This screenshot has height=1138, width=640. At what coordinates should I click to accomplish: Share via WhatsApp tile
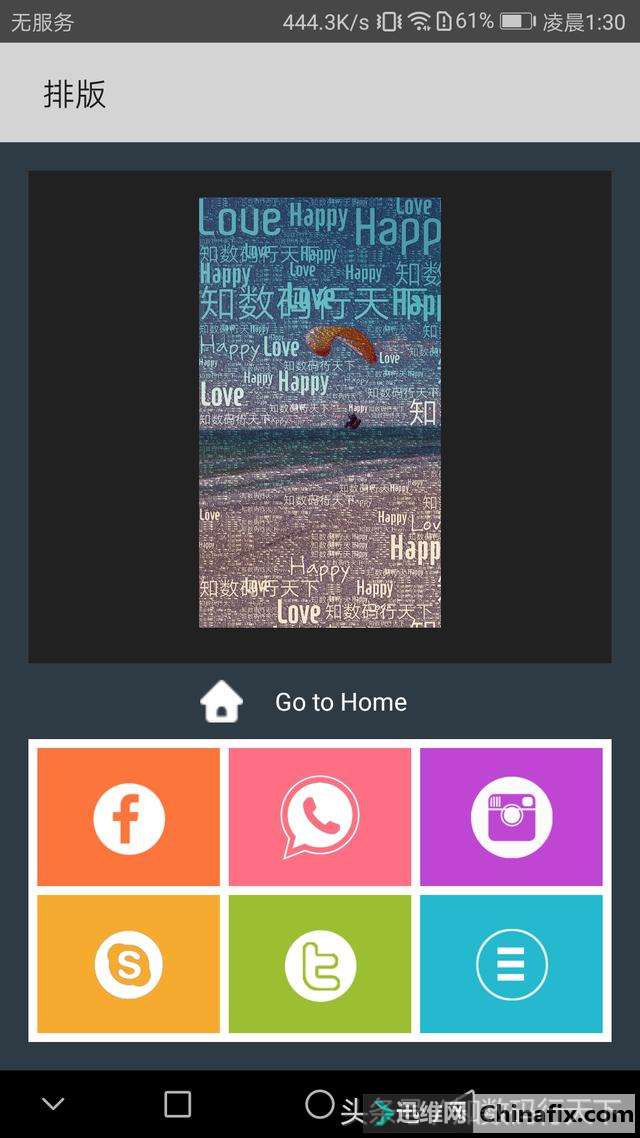[320, 816]
